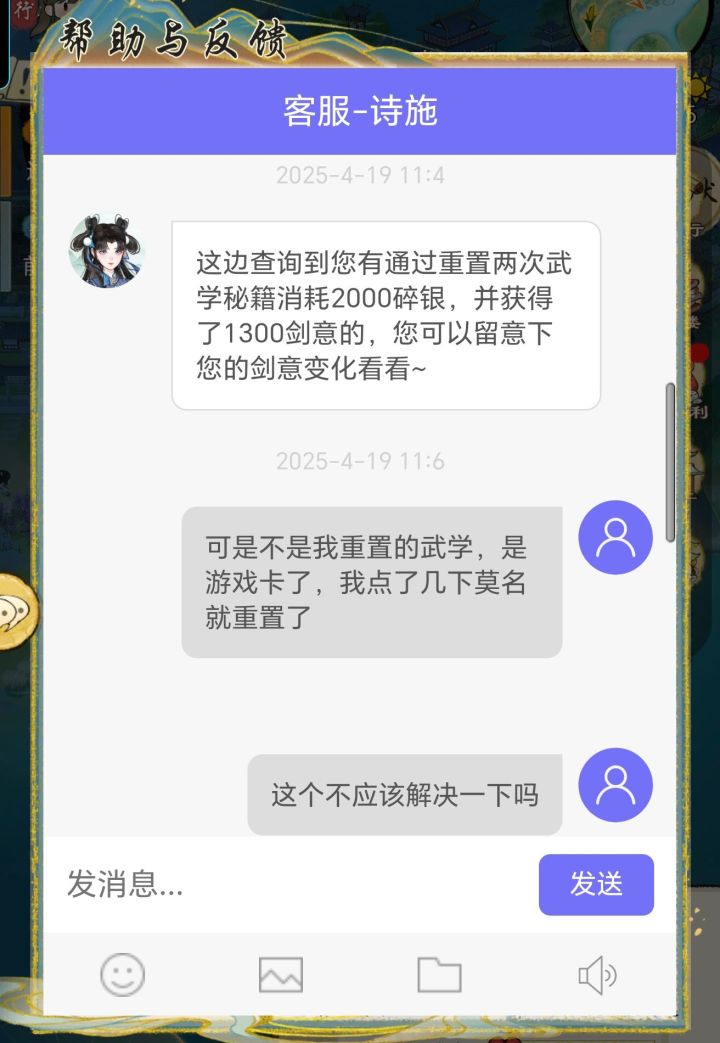Click the purple user avatar next to '这个不应该解决一下吗'

615,786
